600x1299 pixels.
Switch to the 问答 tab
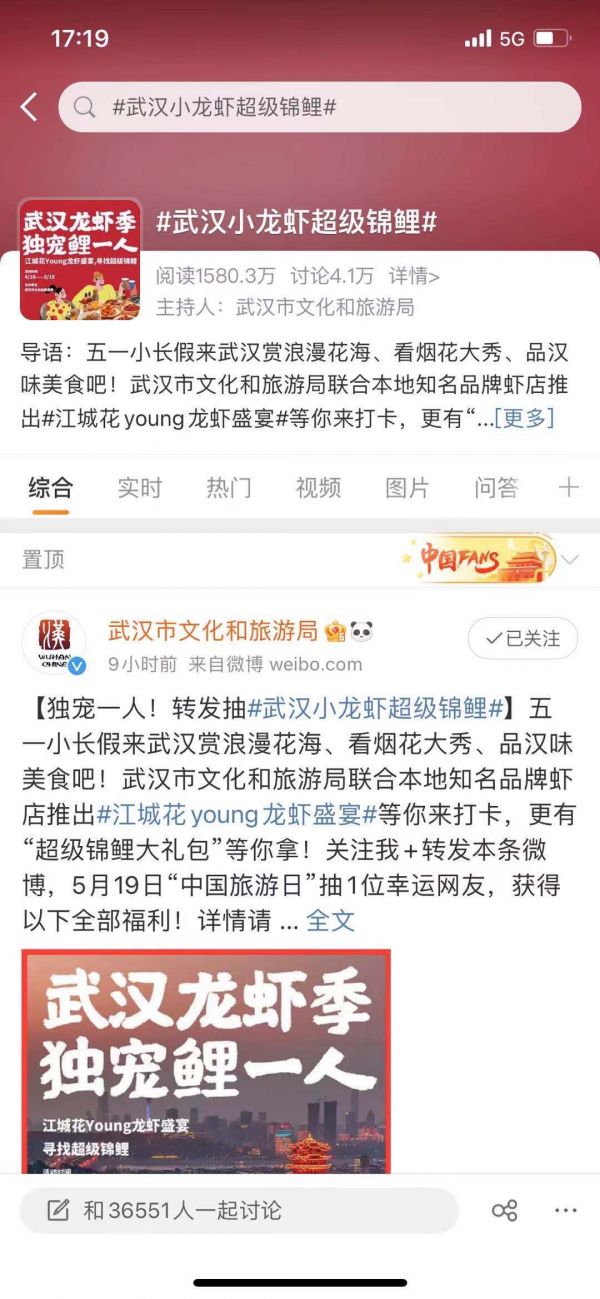[496, 487]
